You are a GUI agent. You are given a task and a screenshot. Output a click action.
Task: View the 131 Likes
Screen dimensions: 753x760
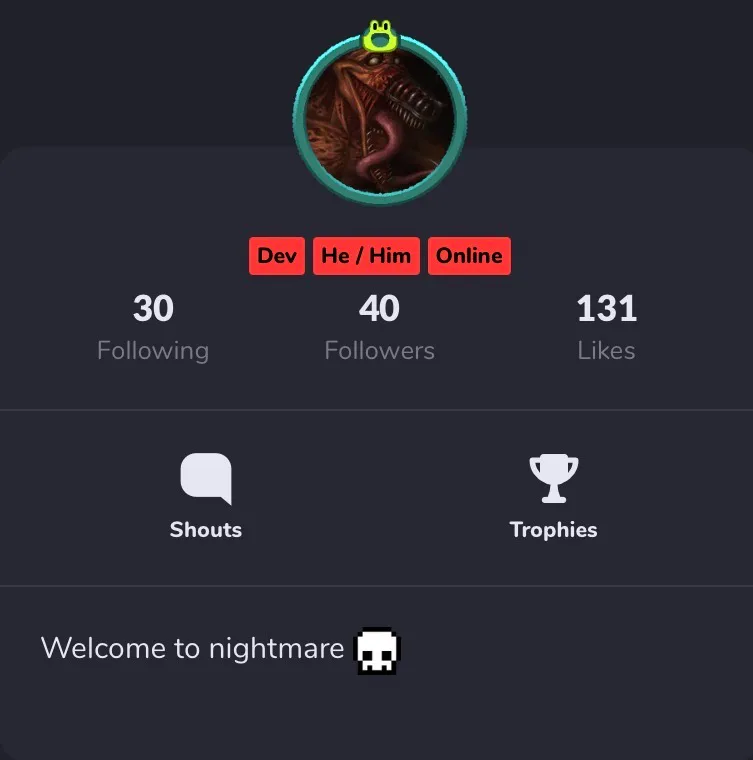click(606, 328)
